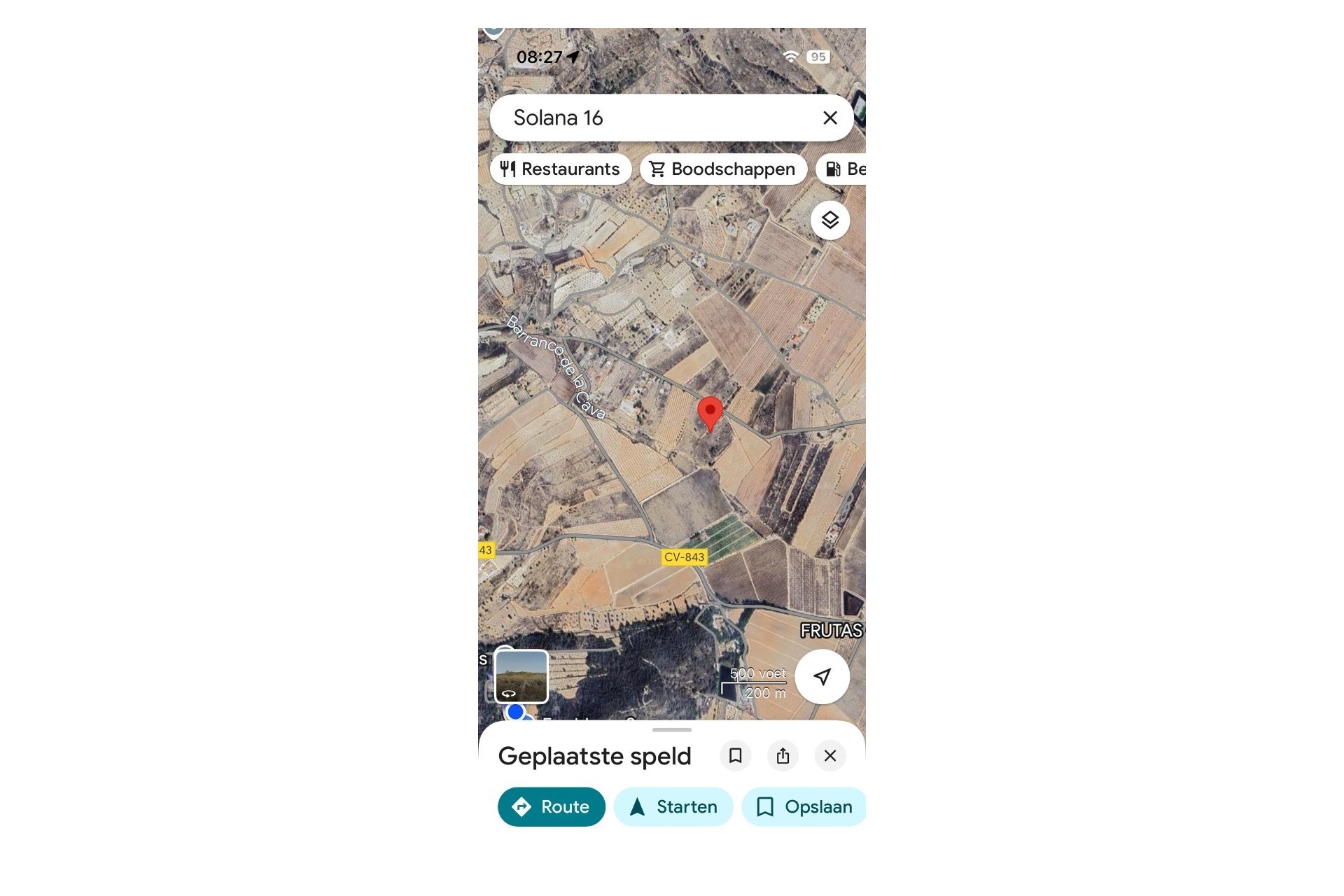Save the pin with Opslaan
The width and height of the screenshot is (1344, 896).
pos(804,807)
